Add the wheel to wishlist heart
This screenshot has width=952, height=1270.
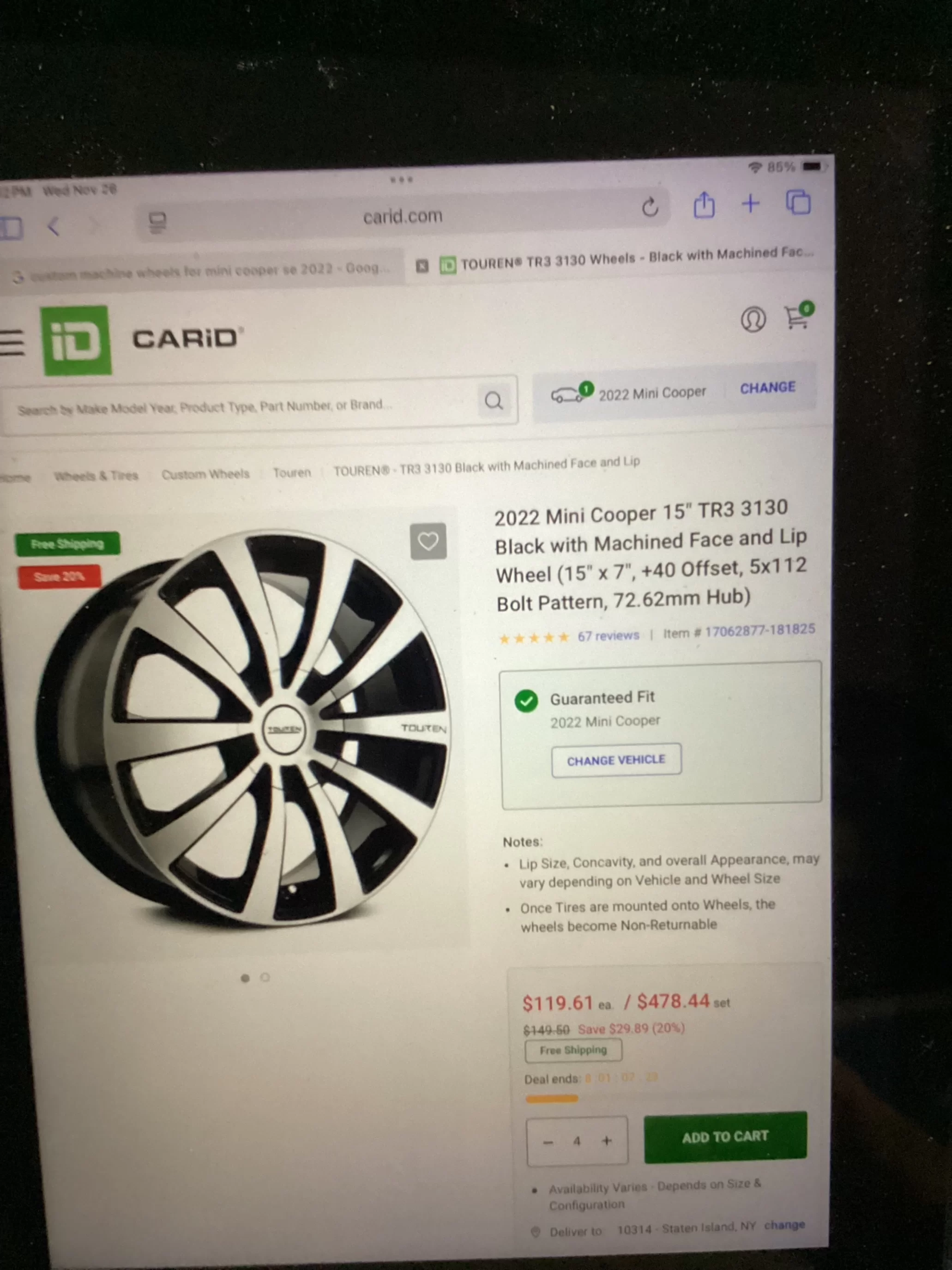coord(428,541)
